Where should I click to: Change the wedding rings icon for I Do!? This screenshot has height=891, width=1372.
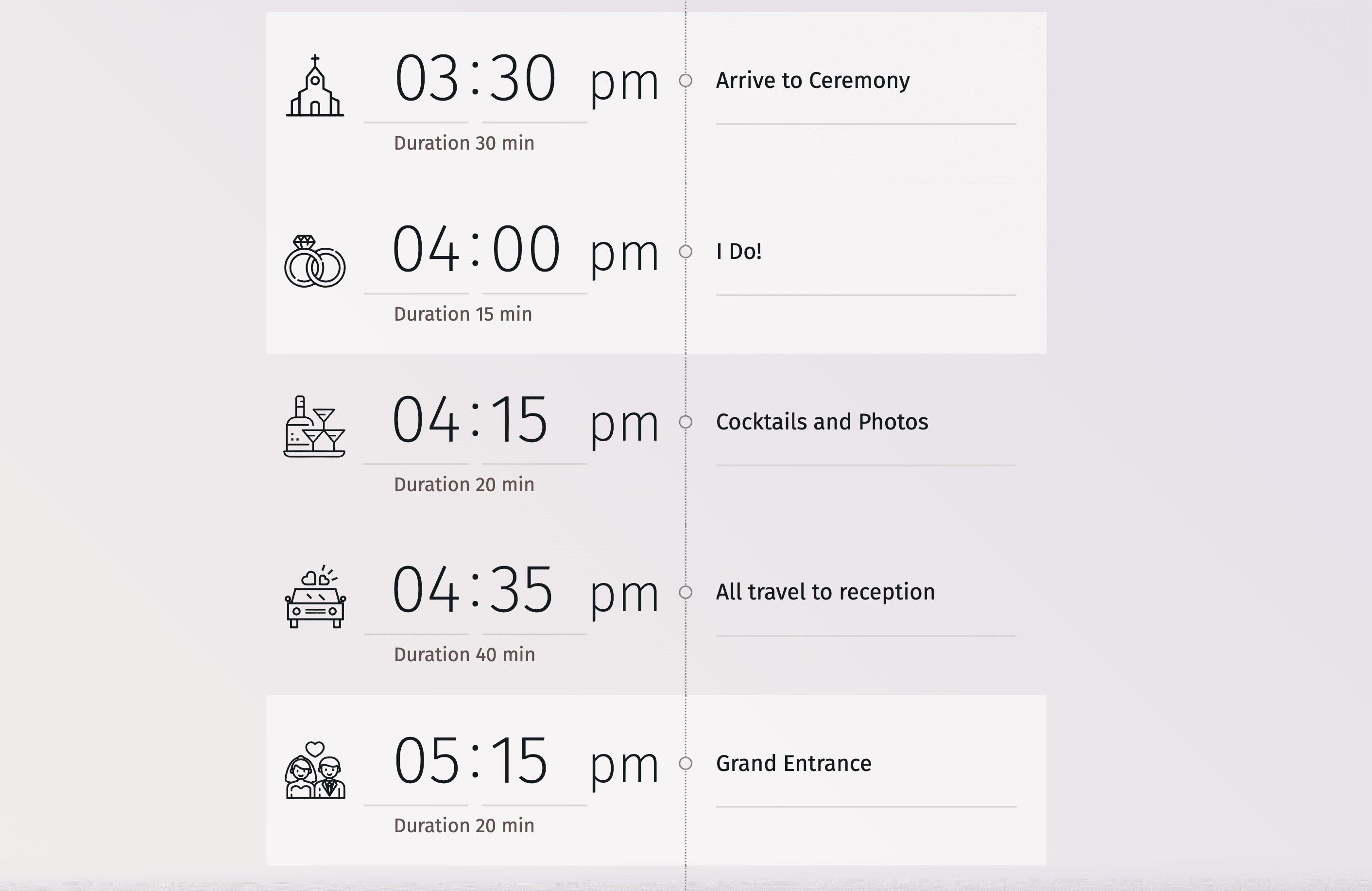point(315,261)
